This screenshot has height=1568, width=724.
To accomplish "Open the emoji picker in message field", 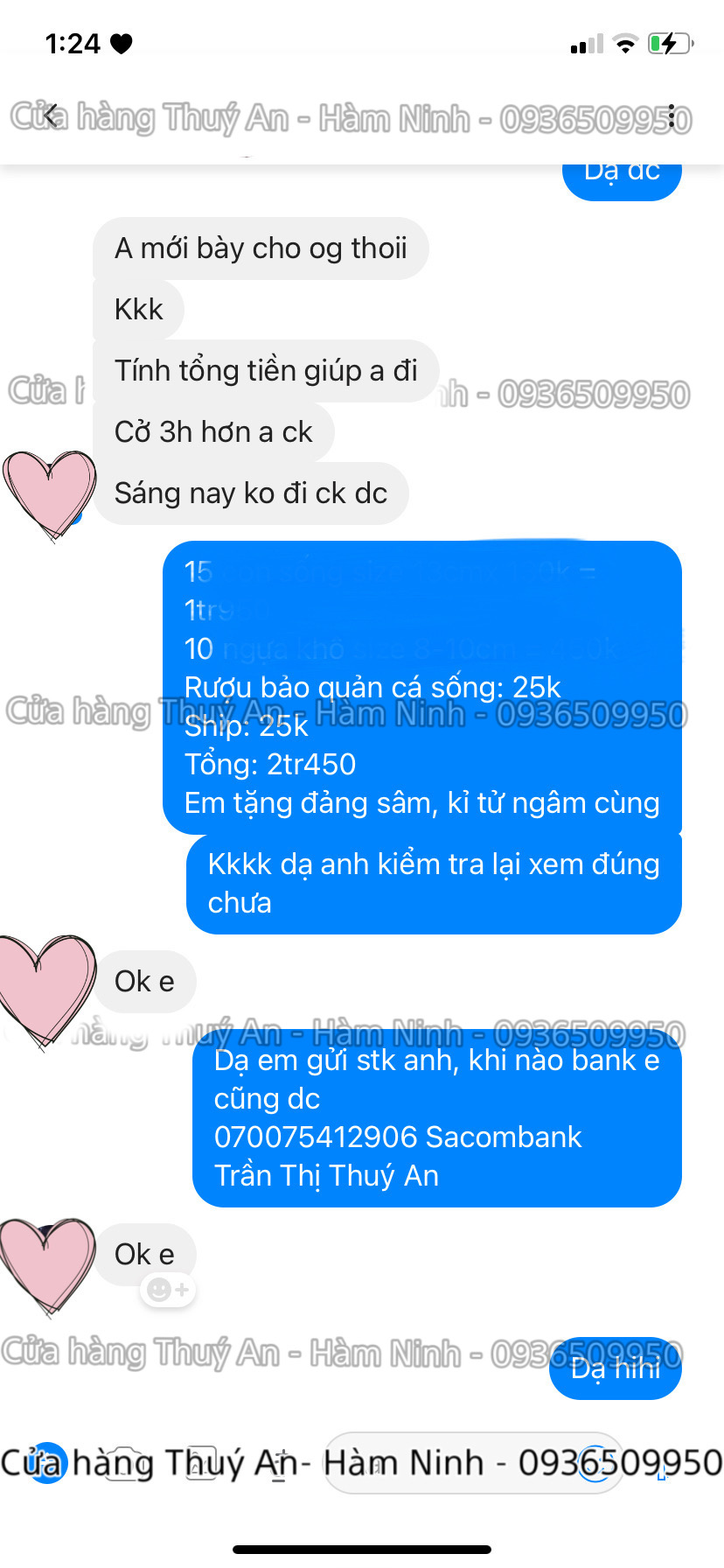I will pyautogui.click(x=596, y=1463).
